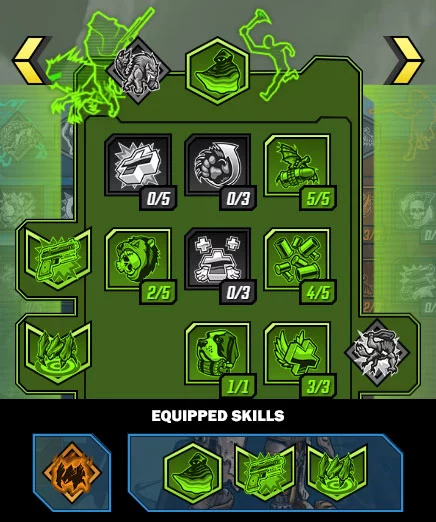The width and height of the screenshot is (436, 522).
Task: Go to the previous skill tree arrow
Action: [x=31, y=60]
